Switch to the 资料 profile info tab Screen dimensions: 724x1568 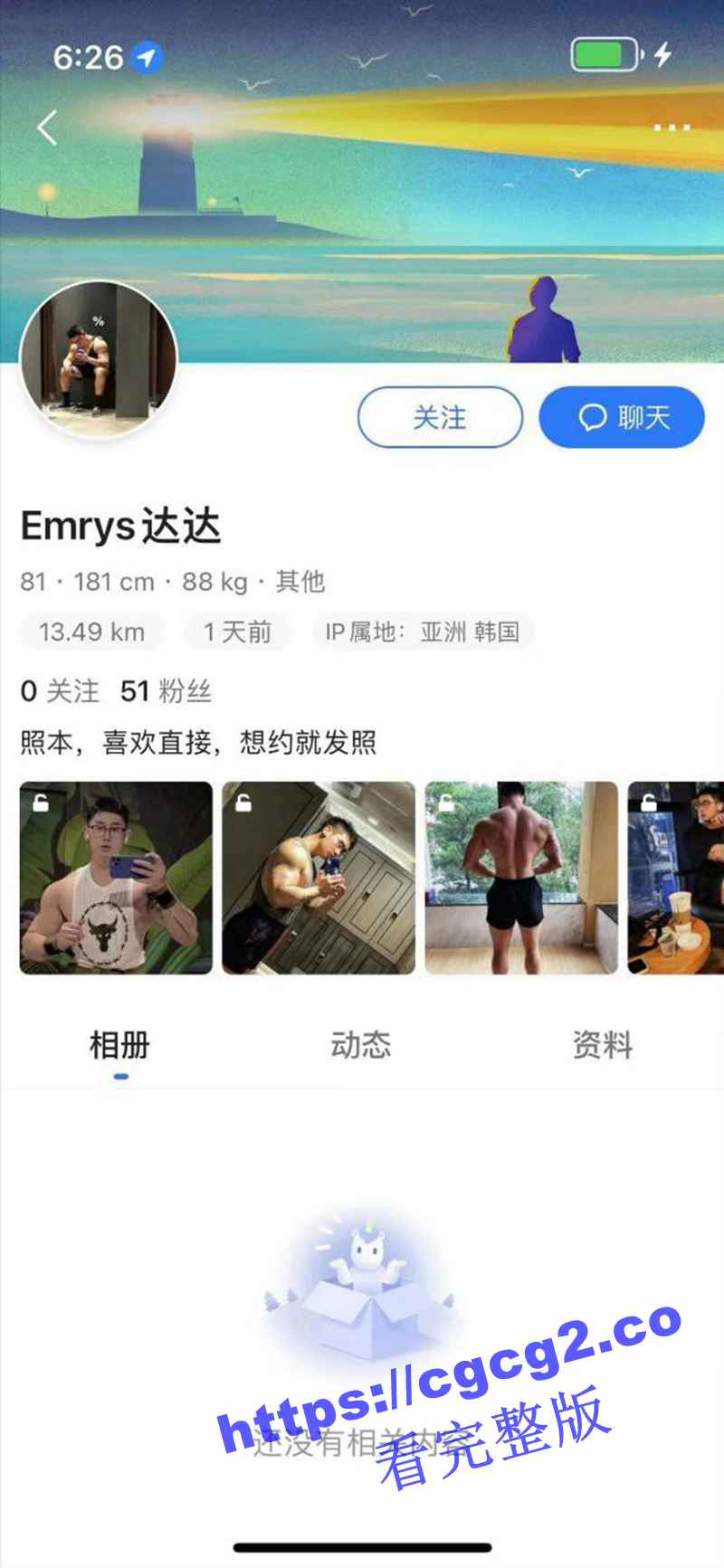point(602,1046)
